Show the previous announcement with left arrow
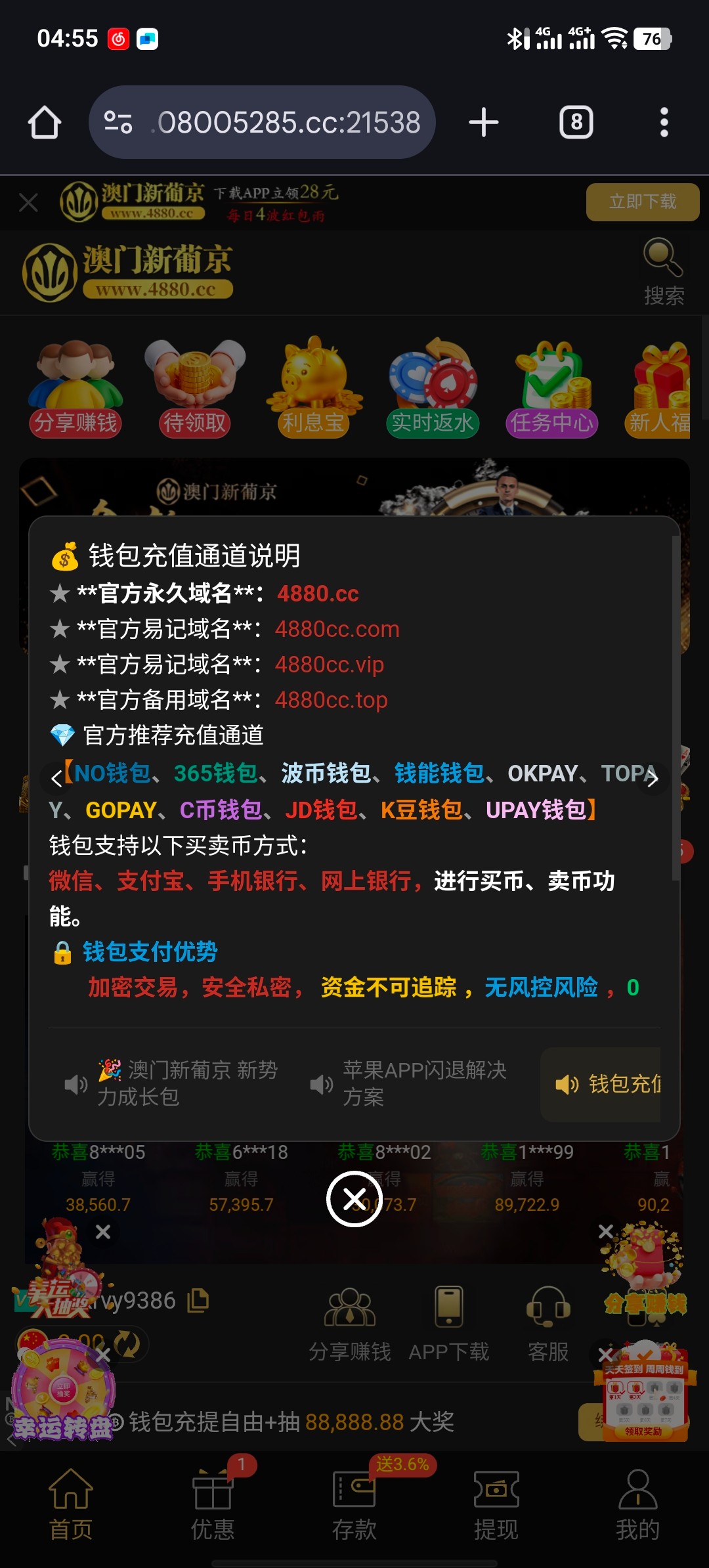 click(x=57, y=779)
